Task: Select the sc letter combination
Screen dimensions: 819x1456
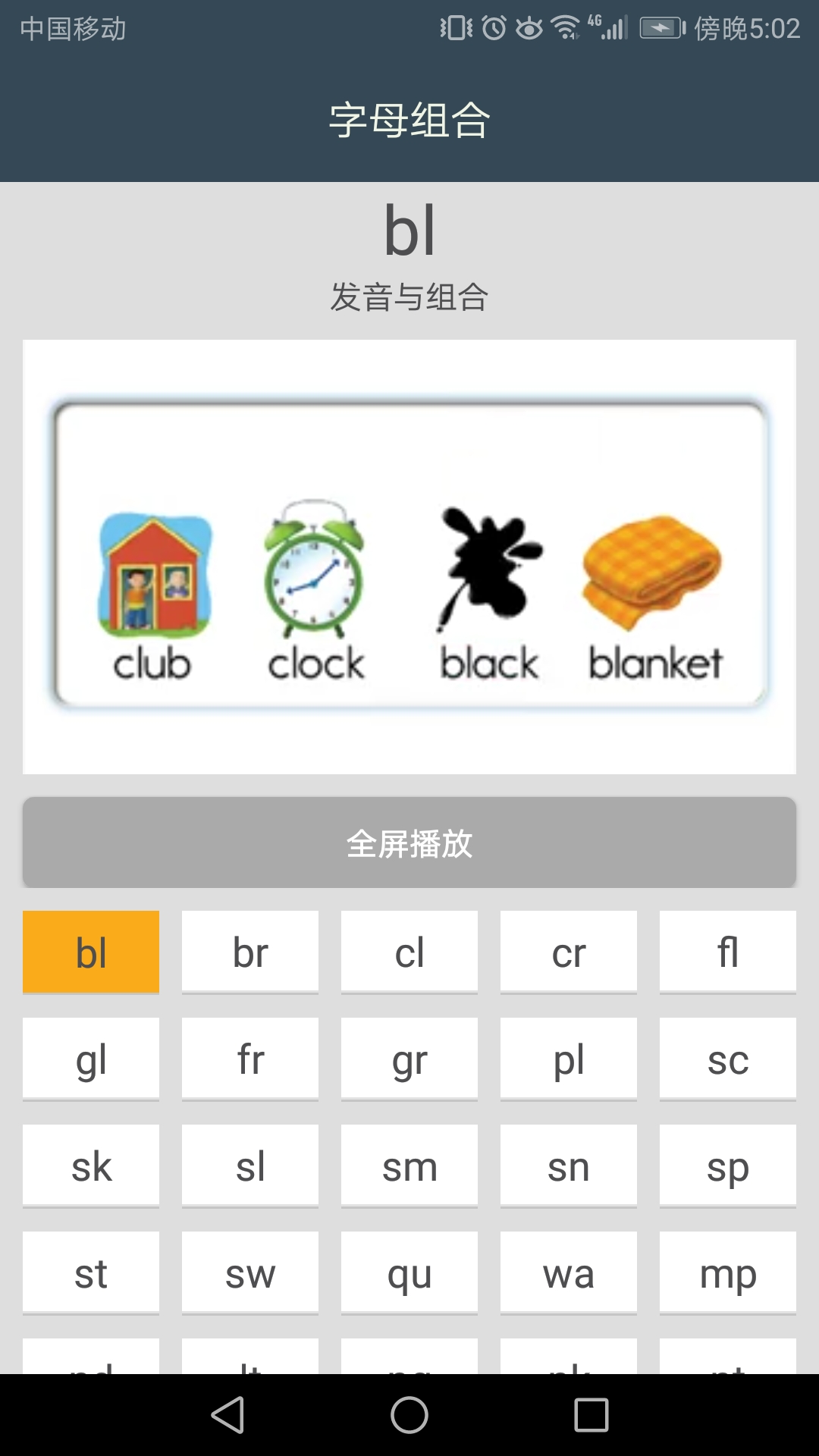Action: 727,1059
